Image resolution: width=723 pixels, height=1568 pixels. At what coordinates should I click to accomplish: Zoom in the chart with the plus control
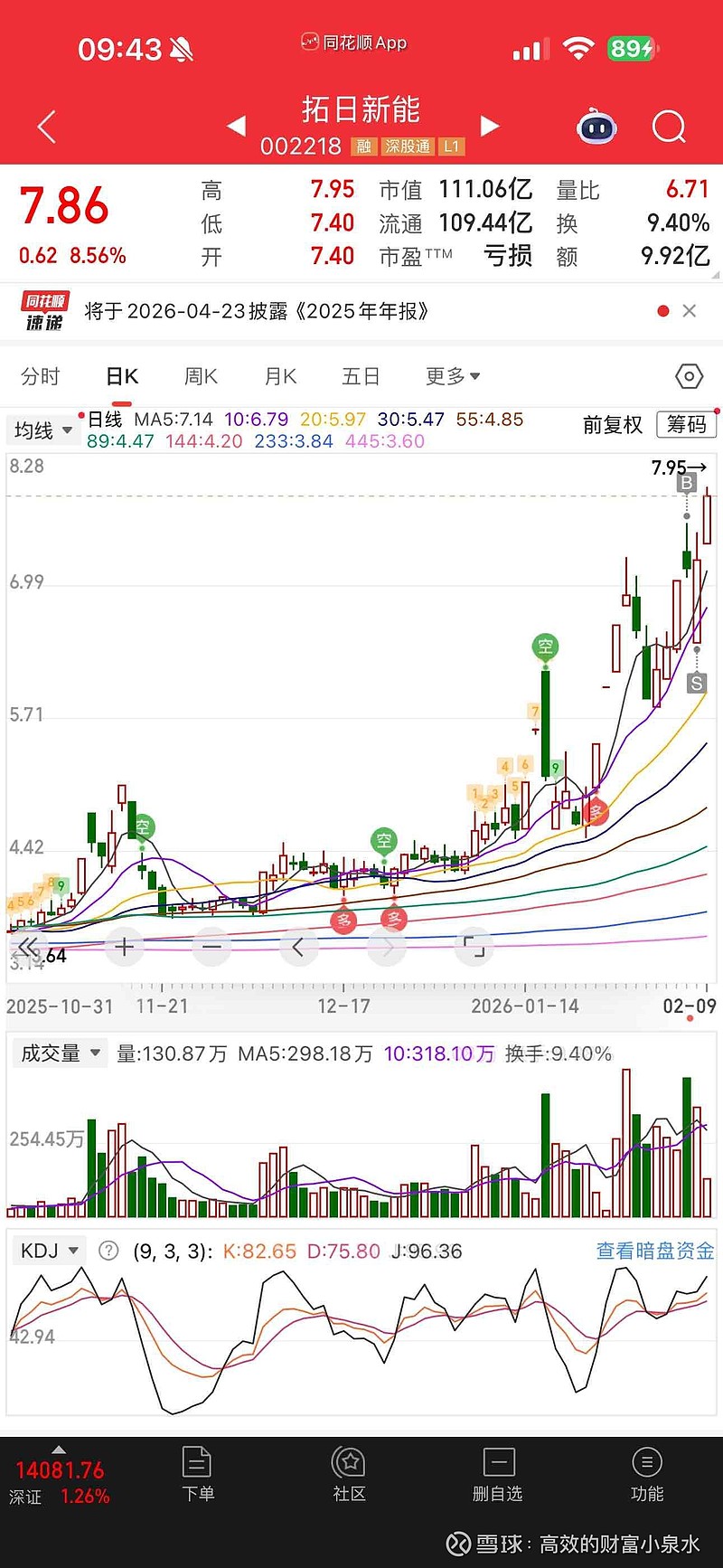124,946
